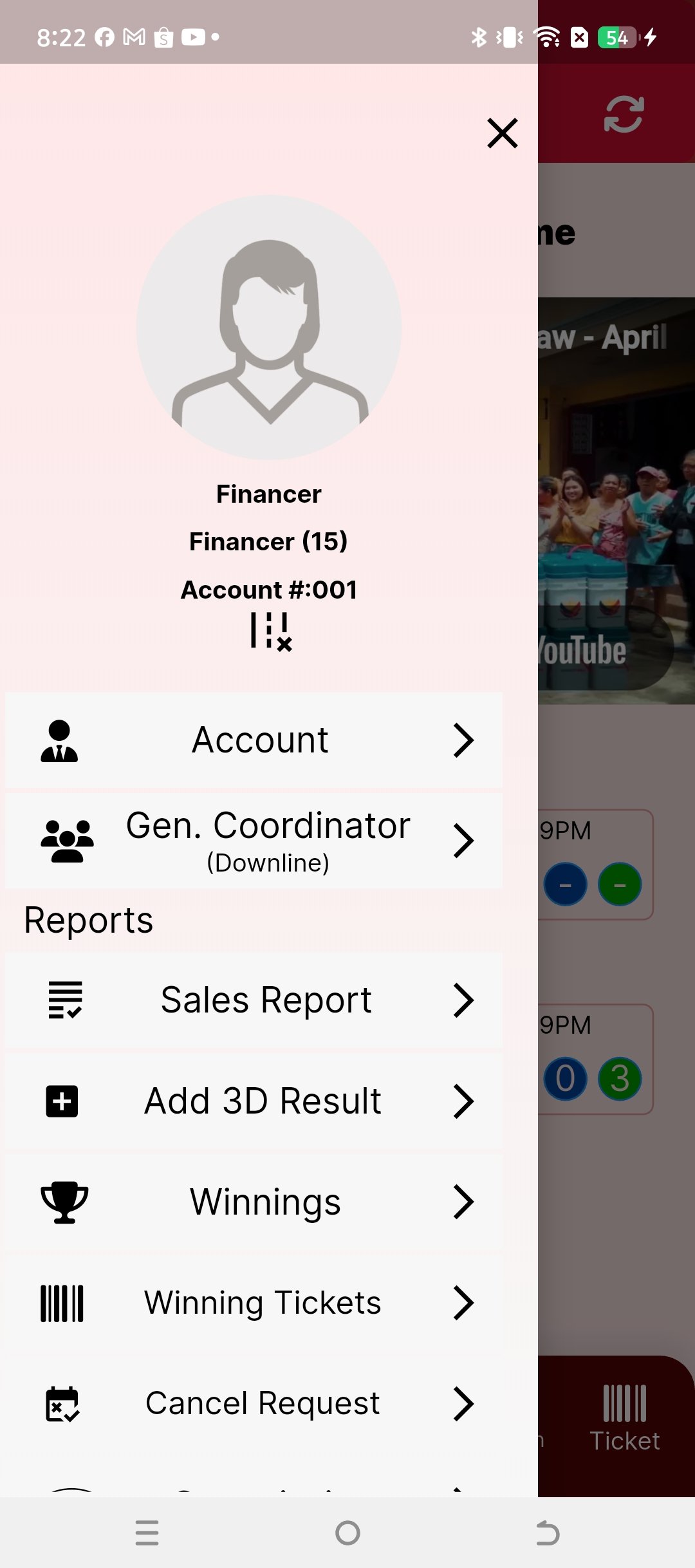Expand the Gen. Coordinator downline chevron

click(x=465, y=840)
